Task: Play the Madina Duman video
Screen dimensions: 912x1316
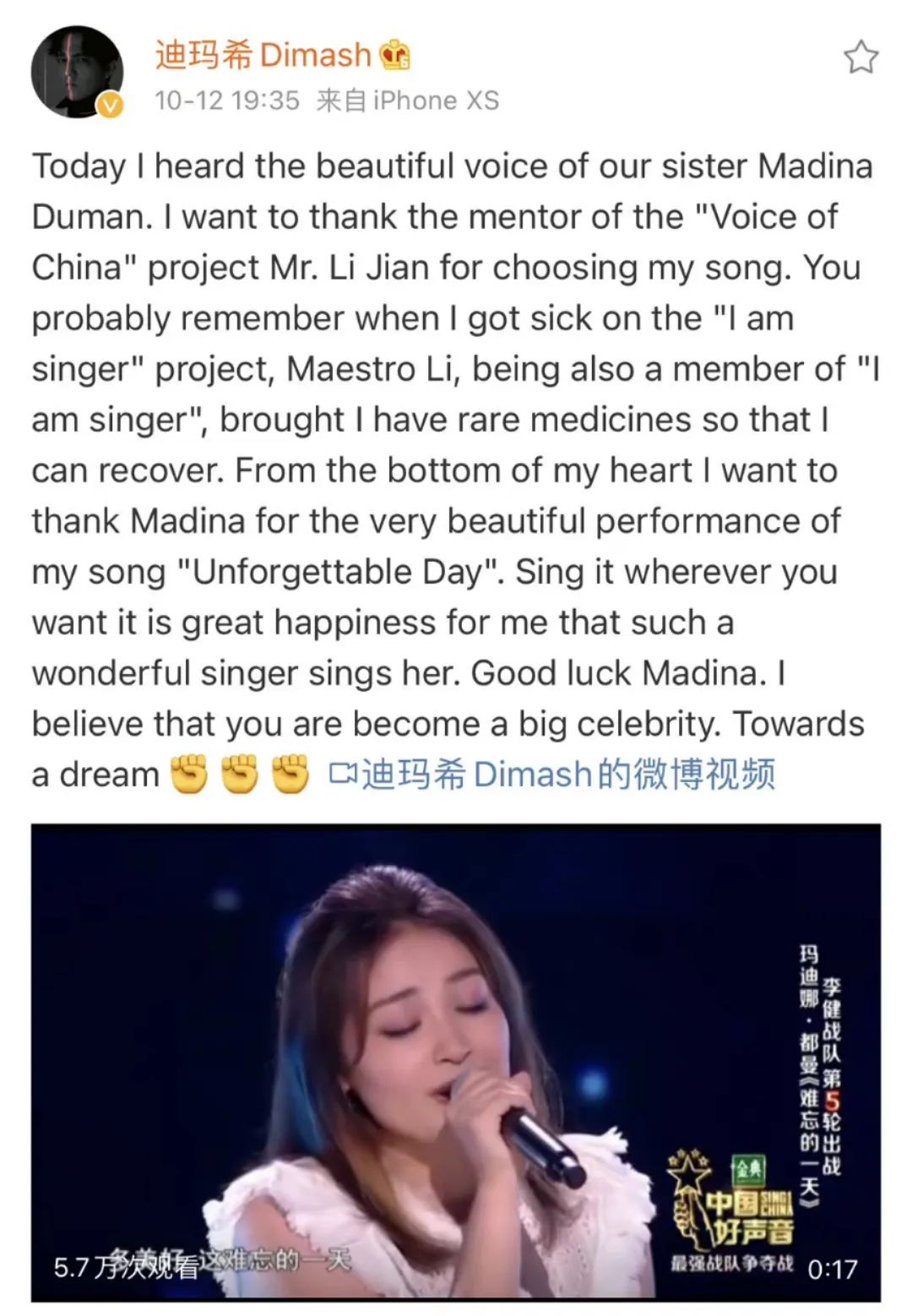Action: point(456,1062)
